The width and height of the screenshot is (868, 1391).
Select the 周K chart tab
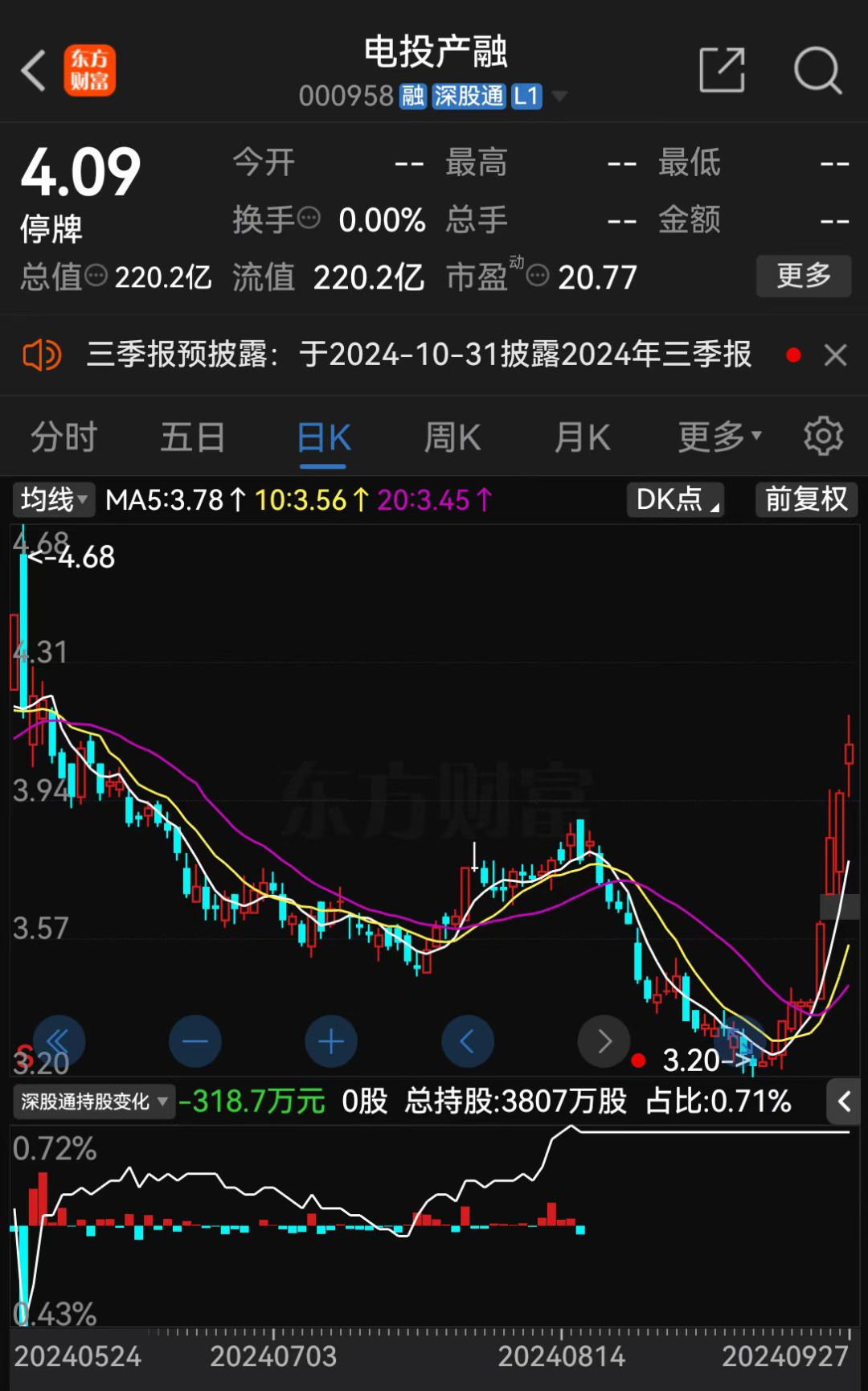click(x=452, y=437)
